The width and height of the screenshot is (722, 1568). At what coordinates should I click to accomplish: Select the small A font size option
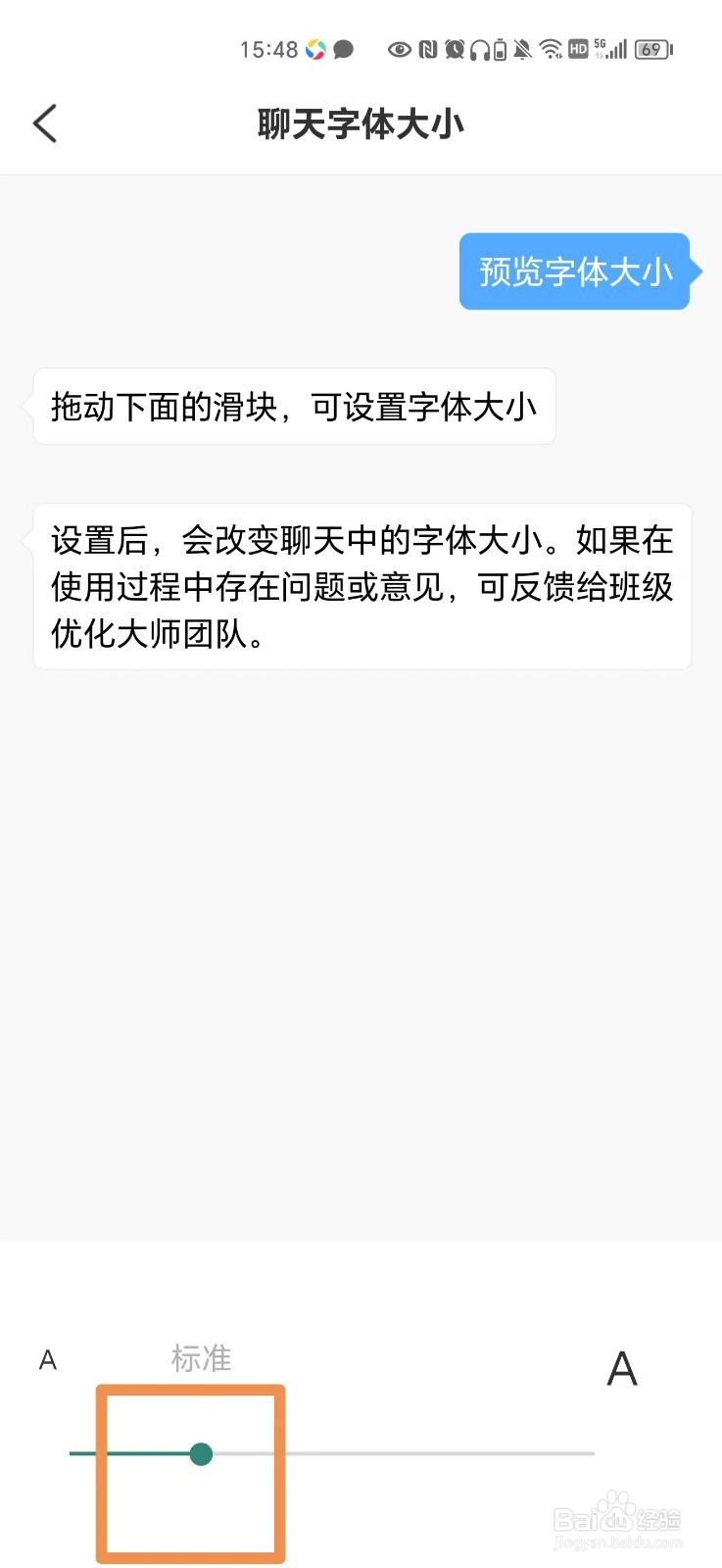pos(46,1360)
